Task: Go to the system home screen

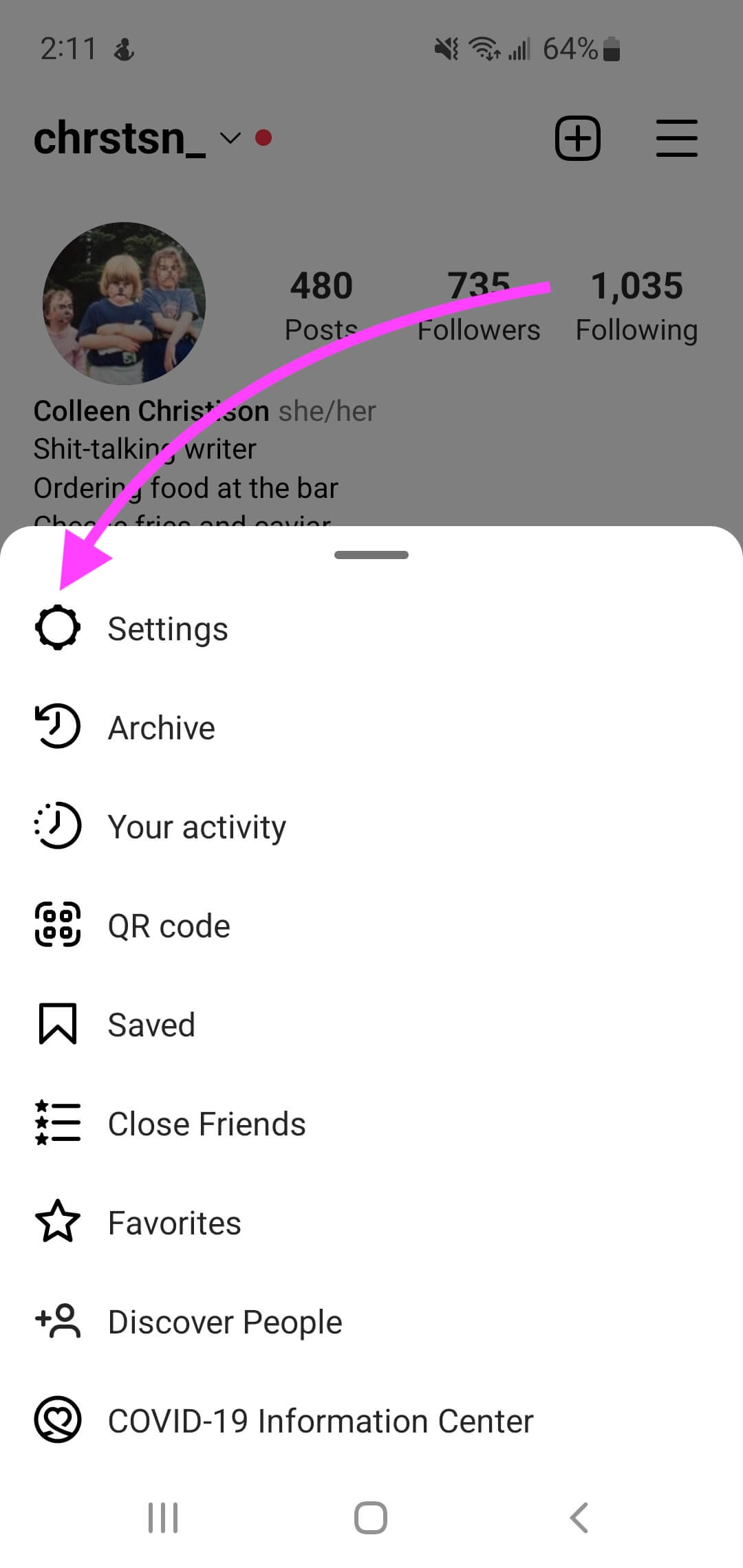Action: 371,1517
